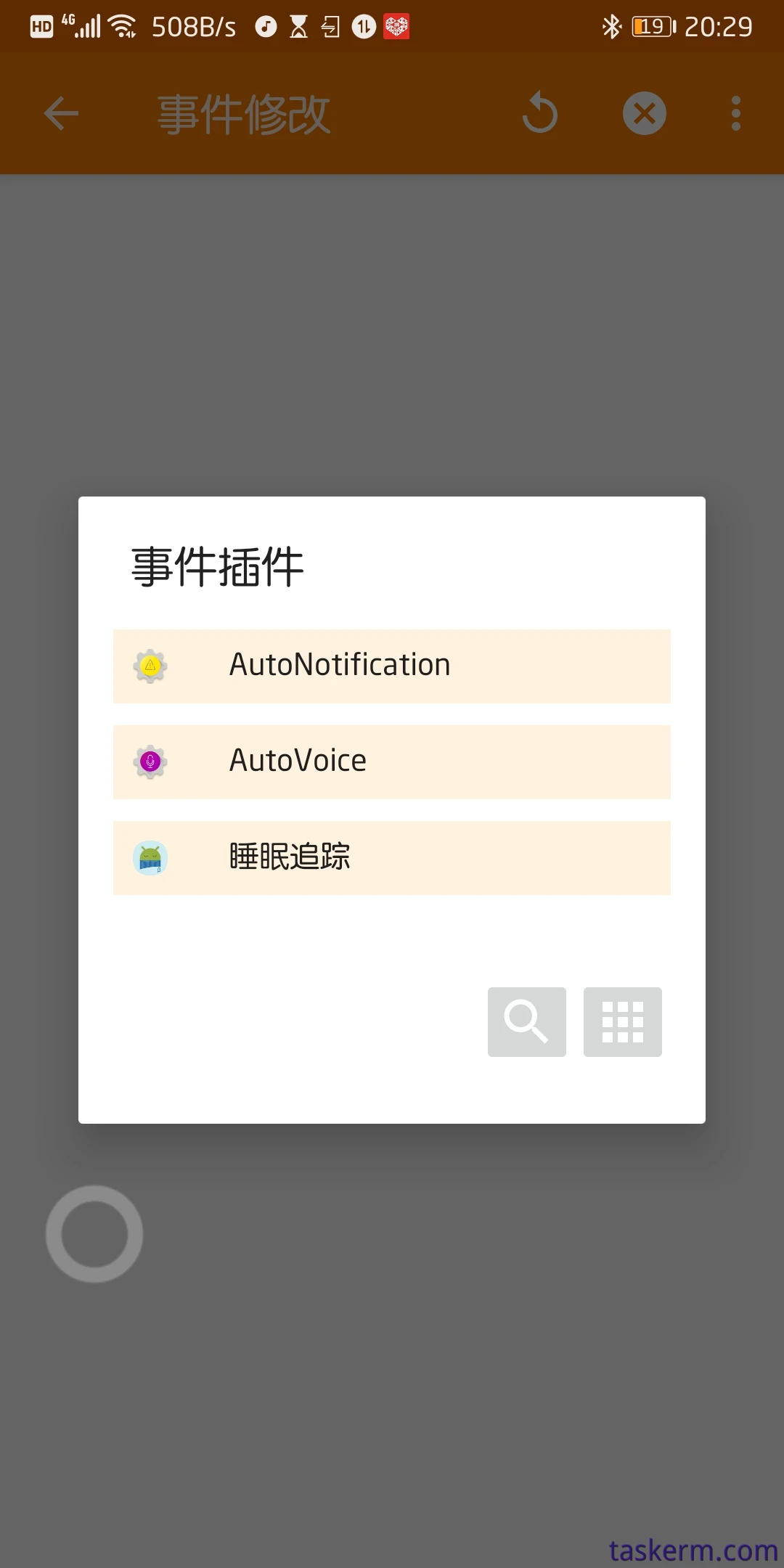The image size is (784, 1568).
Task: Cancel with the X icon in the toolbar
Action: tap(644, 114)
